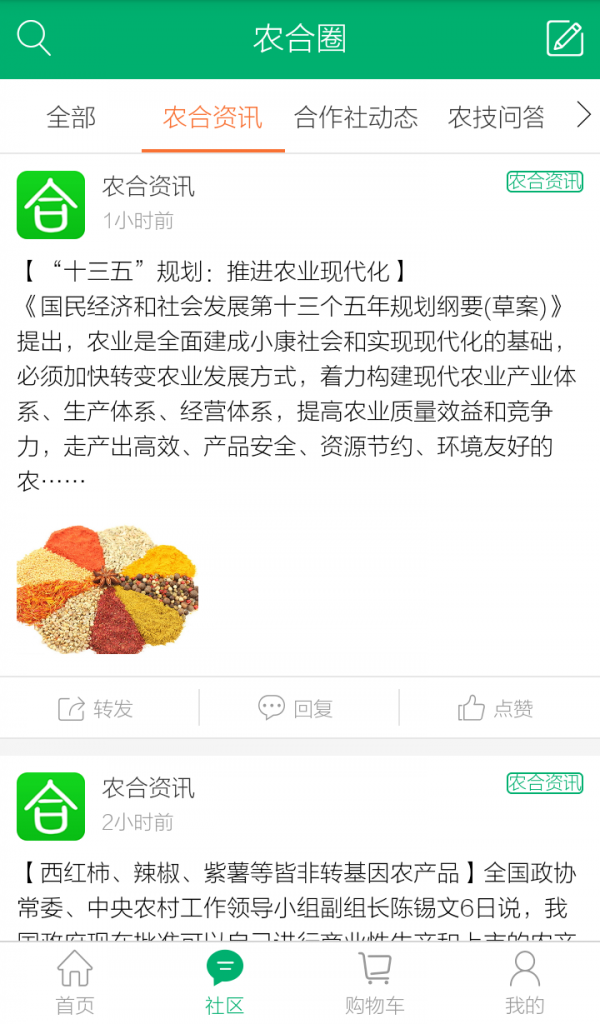Compose a new post with the edit icon

[564, 39]
